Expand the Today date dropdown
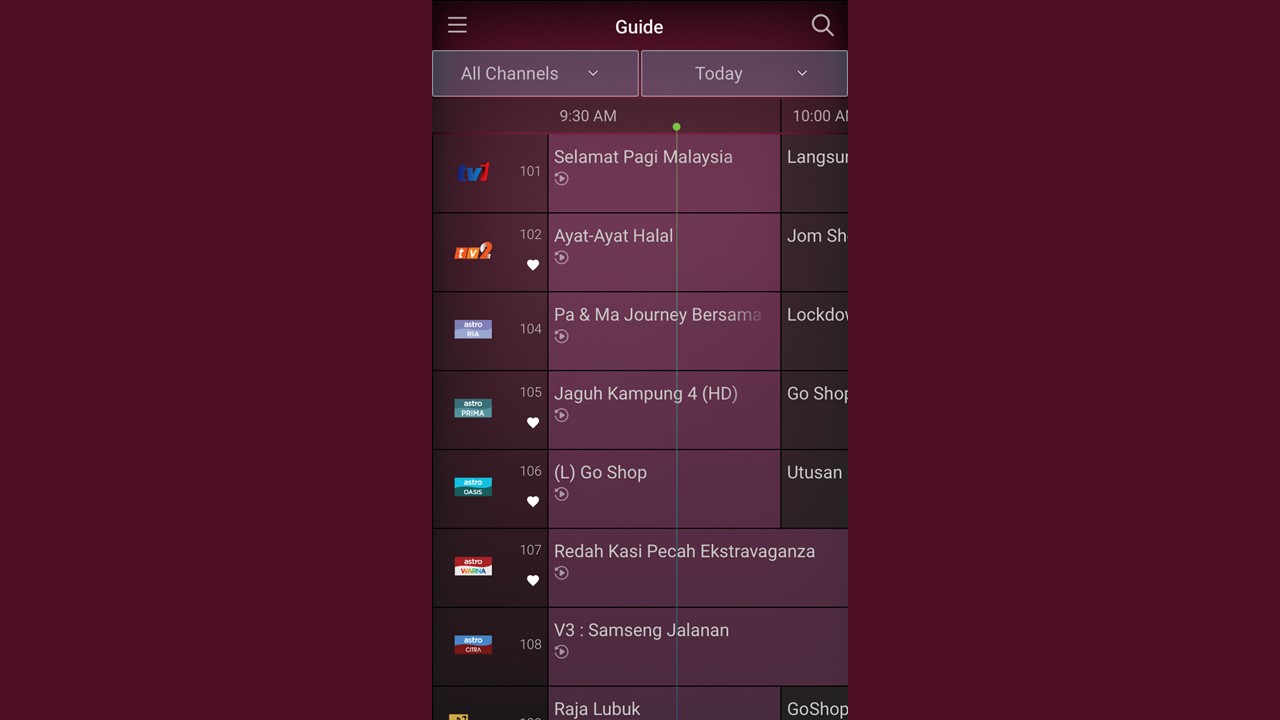 [x=744, y=73]
